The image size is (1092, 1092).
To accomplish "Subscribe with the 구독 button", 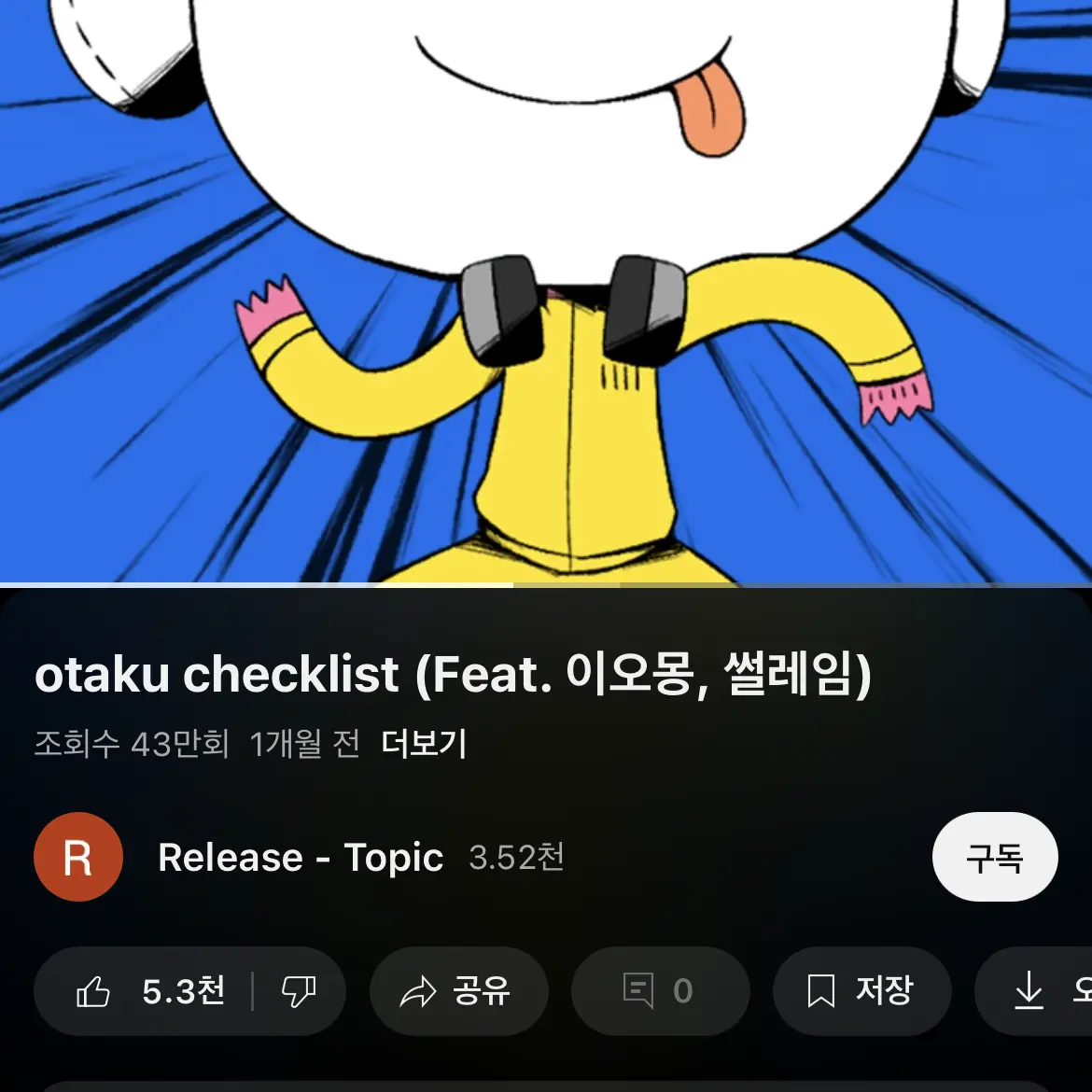I will [x=994, y=858].
